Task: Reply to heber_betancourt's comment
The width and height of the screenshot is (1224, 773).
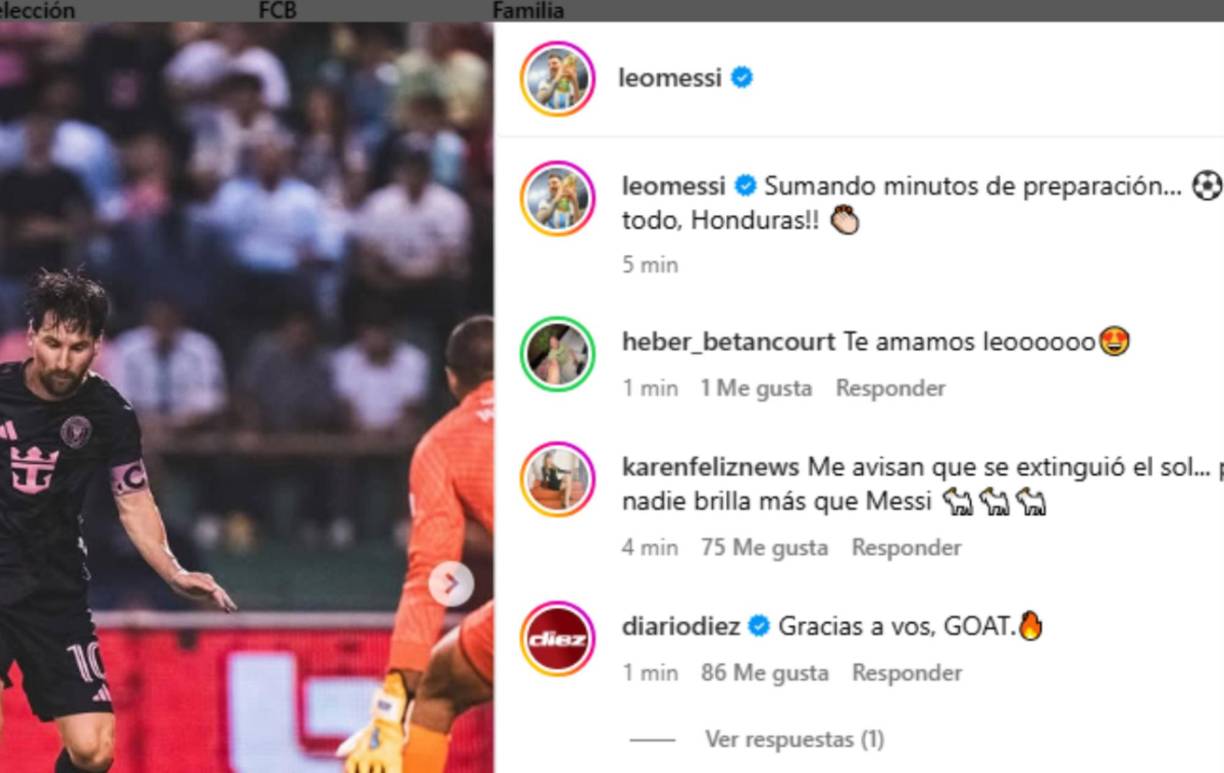Action: coord(890,388)
